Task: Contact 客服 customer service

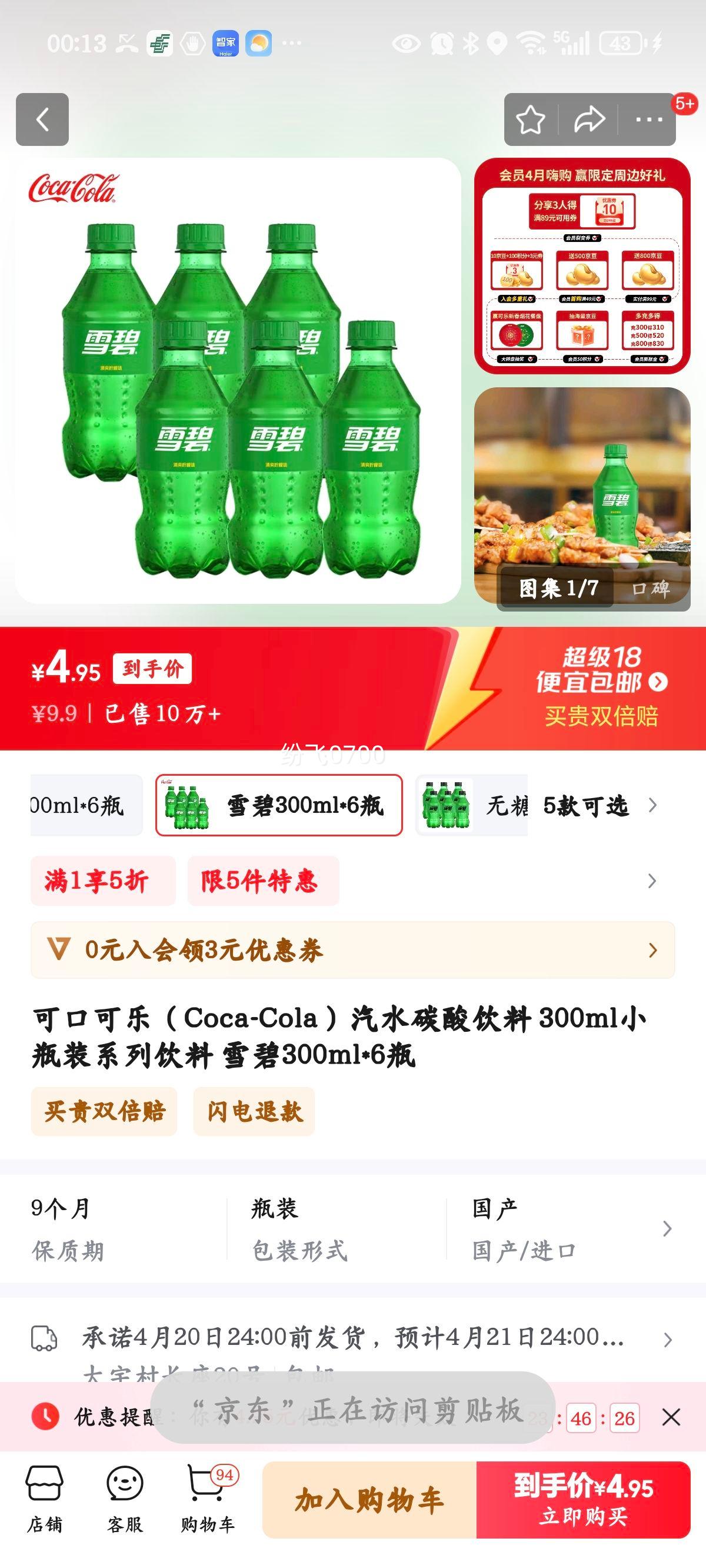Action: tap(124, 1503)
